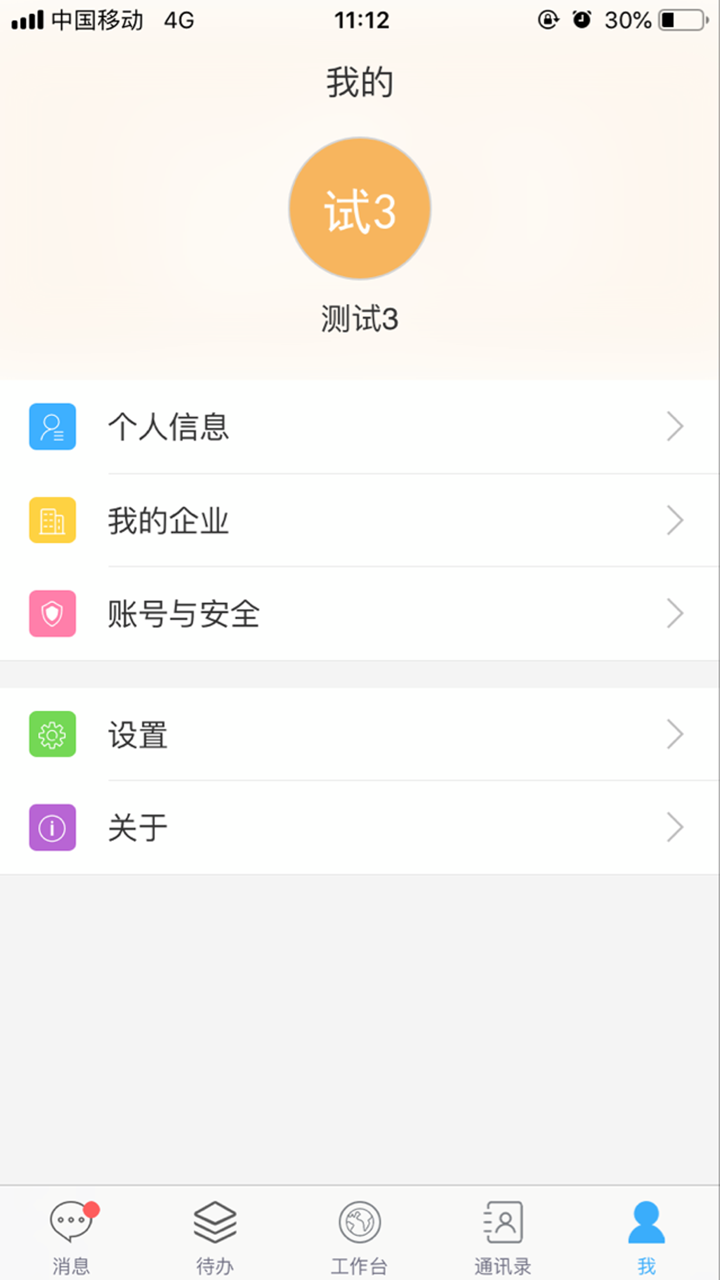Image resolution: width=720 pixels, height=1280 pixels.
Task: Expand the 我的企业 row chevron
Action: click(x=675, y=520)
